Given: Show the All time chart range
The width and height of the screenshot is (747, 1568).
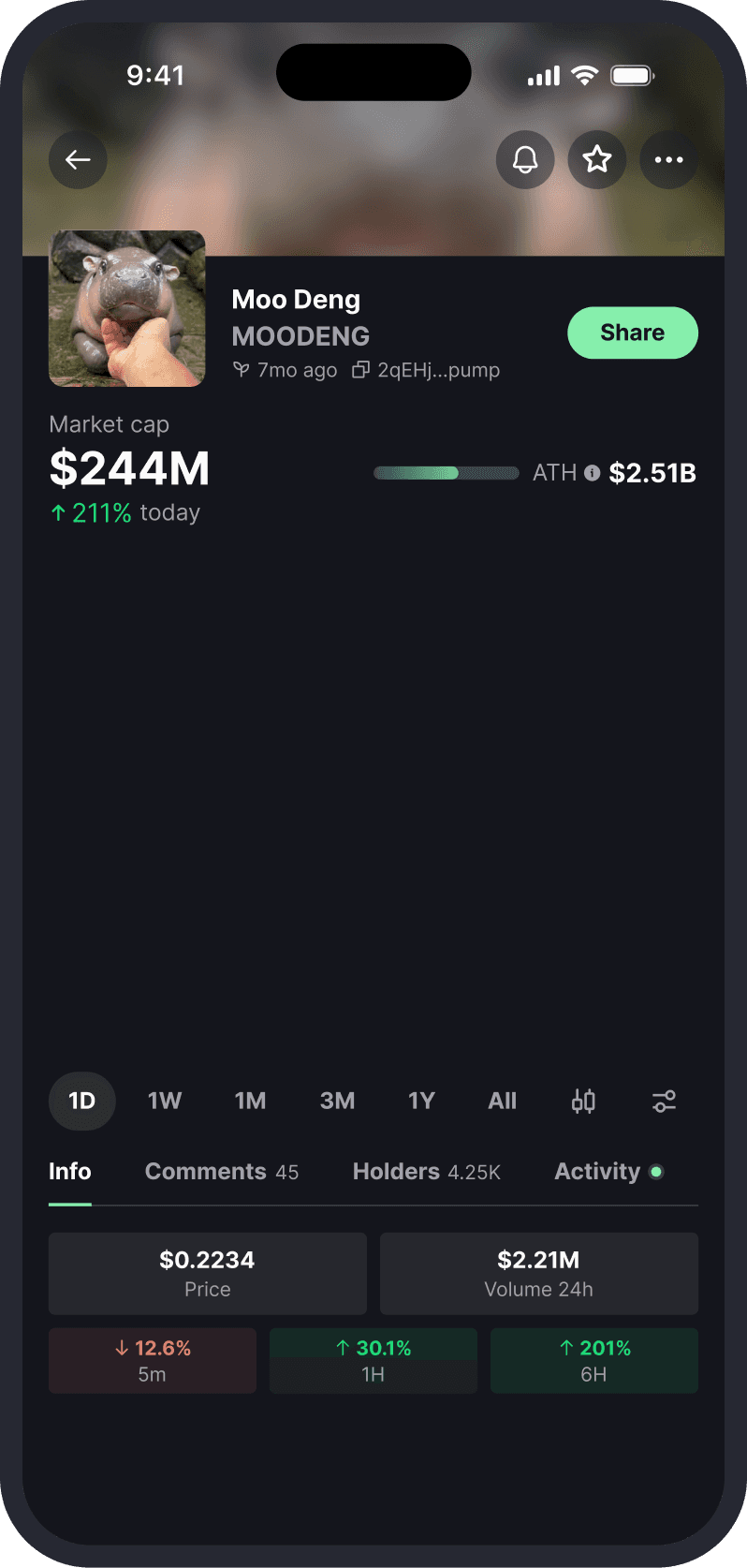Looking at the screenshot, I should coord(503,1101).
